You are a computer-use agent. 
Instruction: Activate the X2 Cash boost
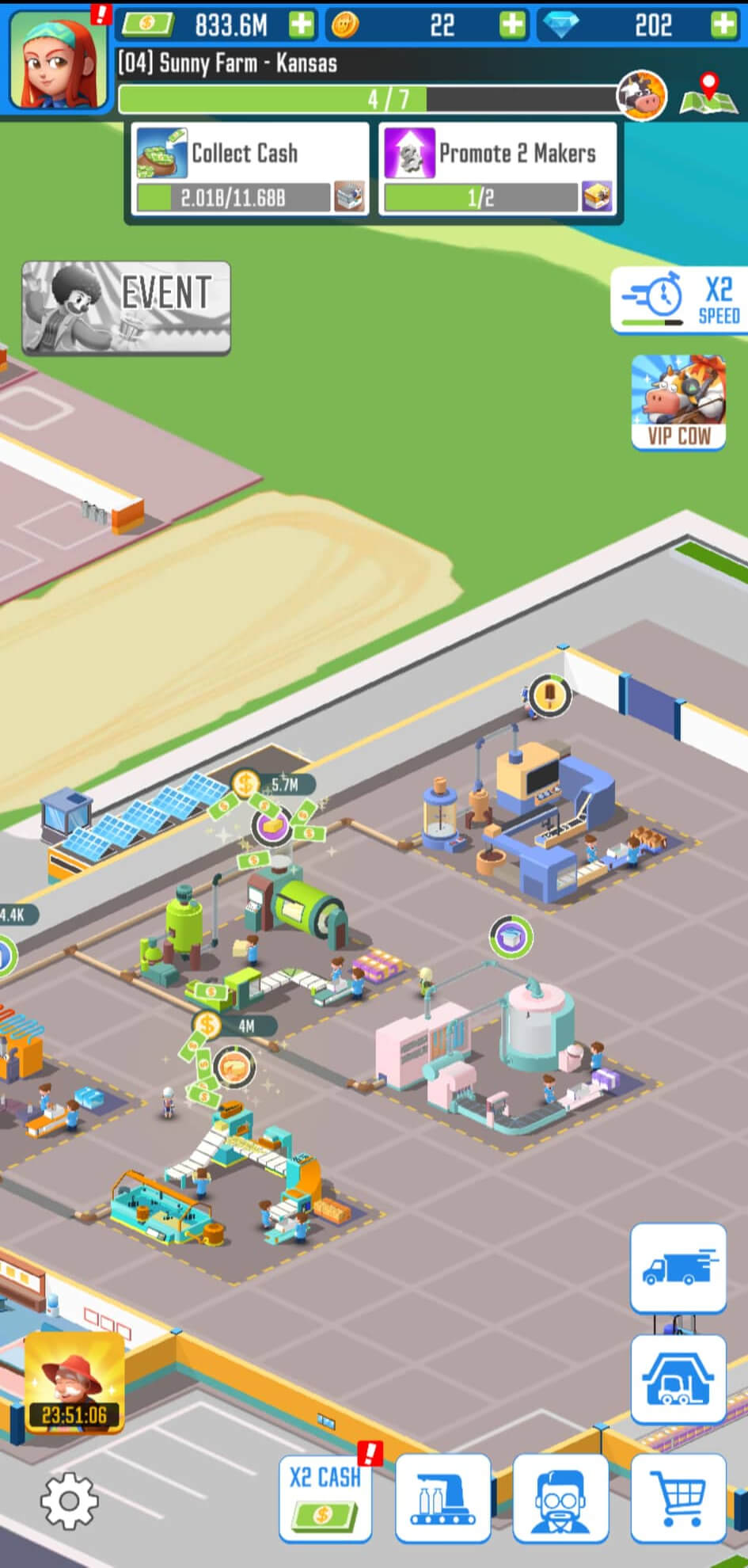coord(325,1498)
